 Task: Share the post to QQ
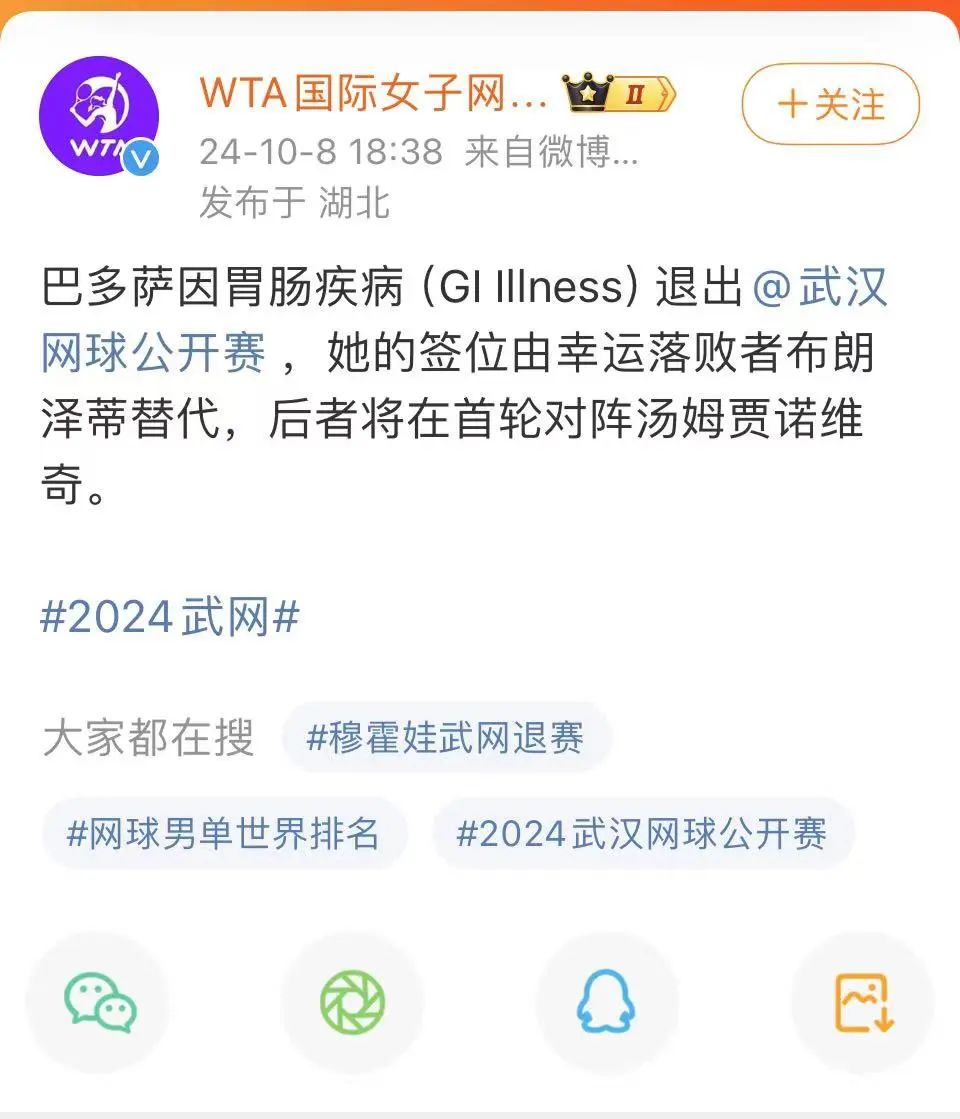click(x=607, y=1003)
